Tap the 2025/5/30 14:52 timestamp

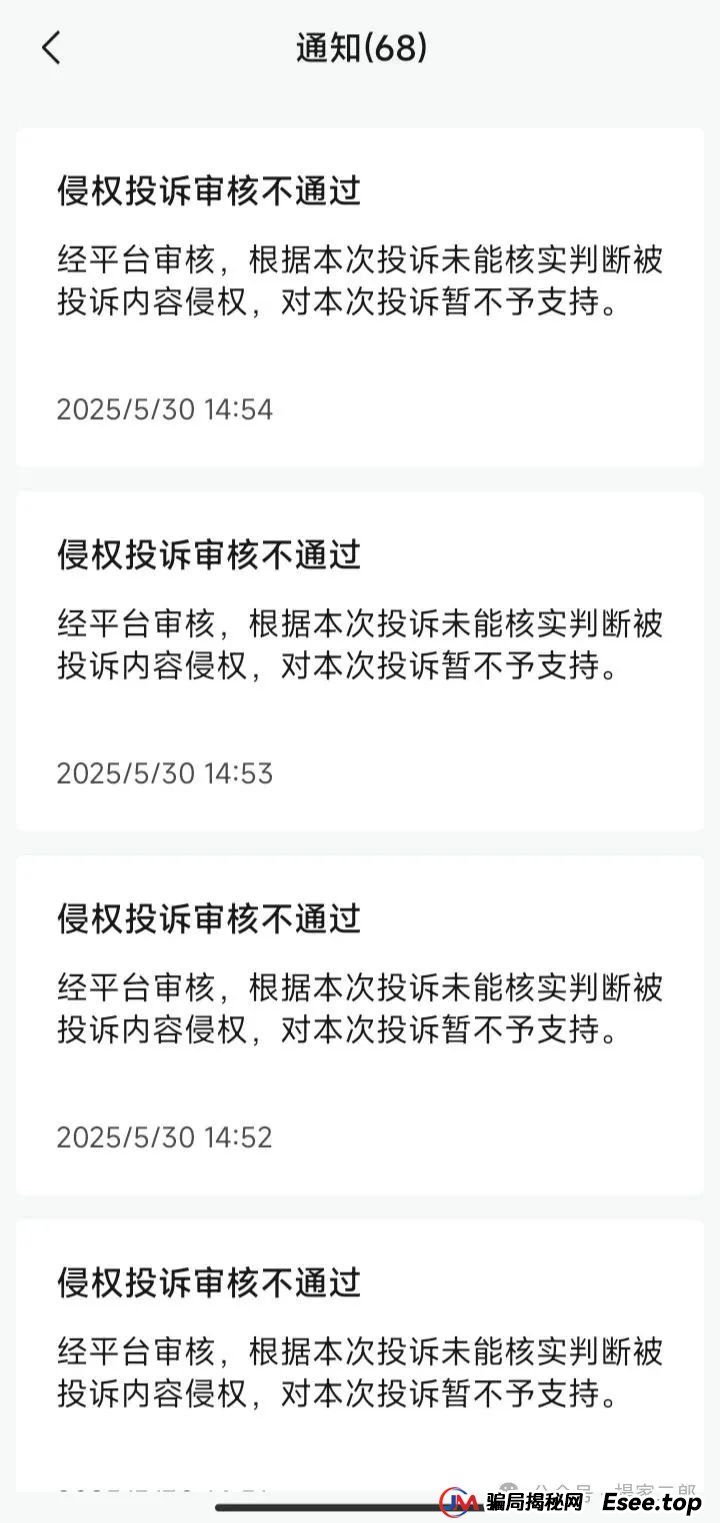[x=165, y=1137]
